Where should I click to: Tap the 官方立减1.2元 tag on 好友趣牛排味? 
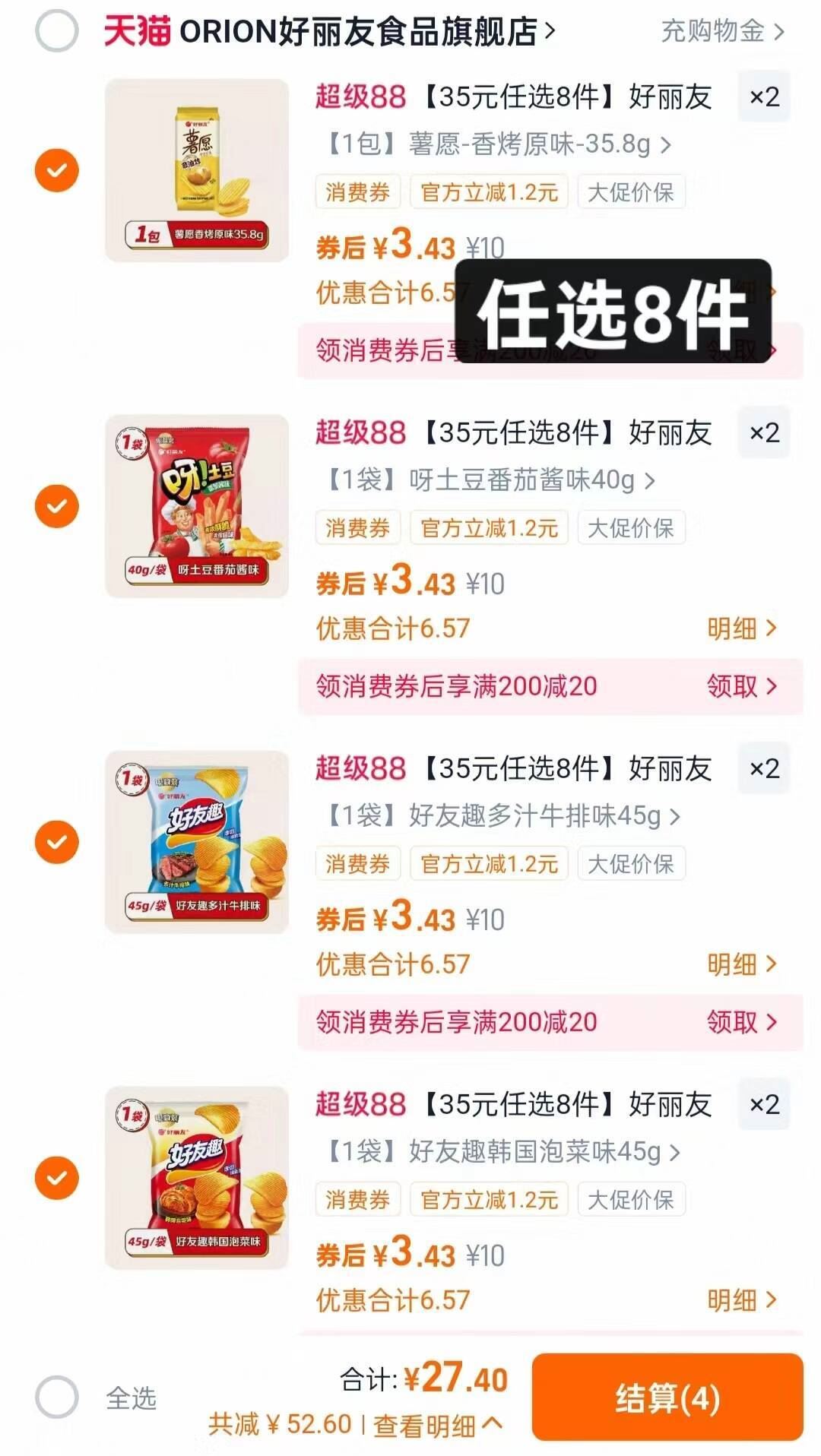tap(491, 863)
